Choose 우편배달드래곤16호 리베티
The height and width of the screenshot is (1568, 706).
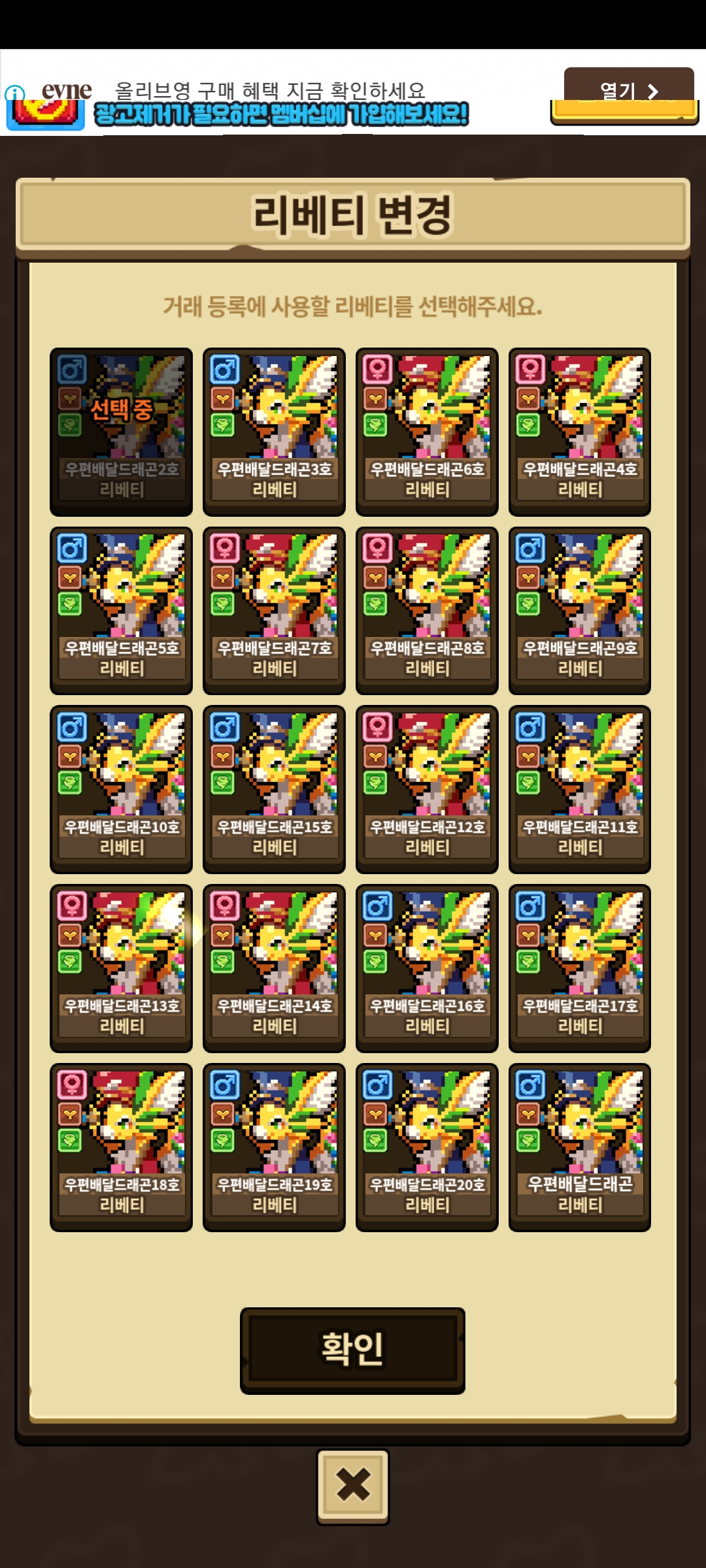pyautogui.click(x=427, y=969)
